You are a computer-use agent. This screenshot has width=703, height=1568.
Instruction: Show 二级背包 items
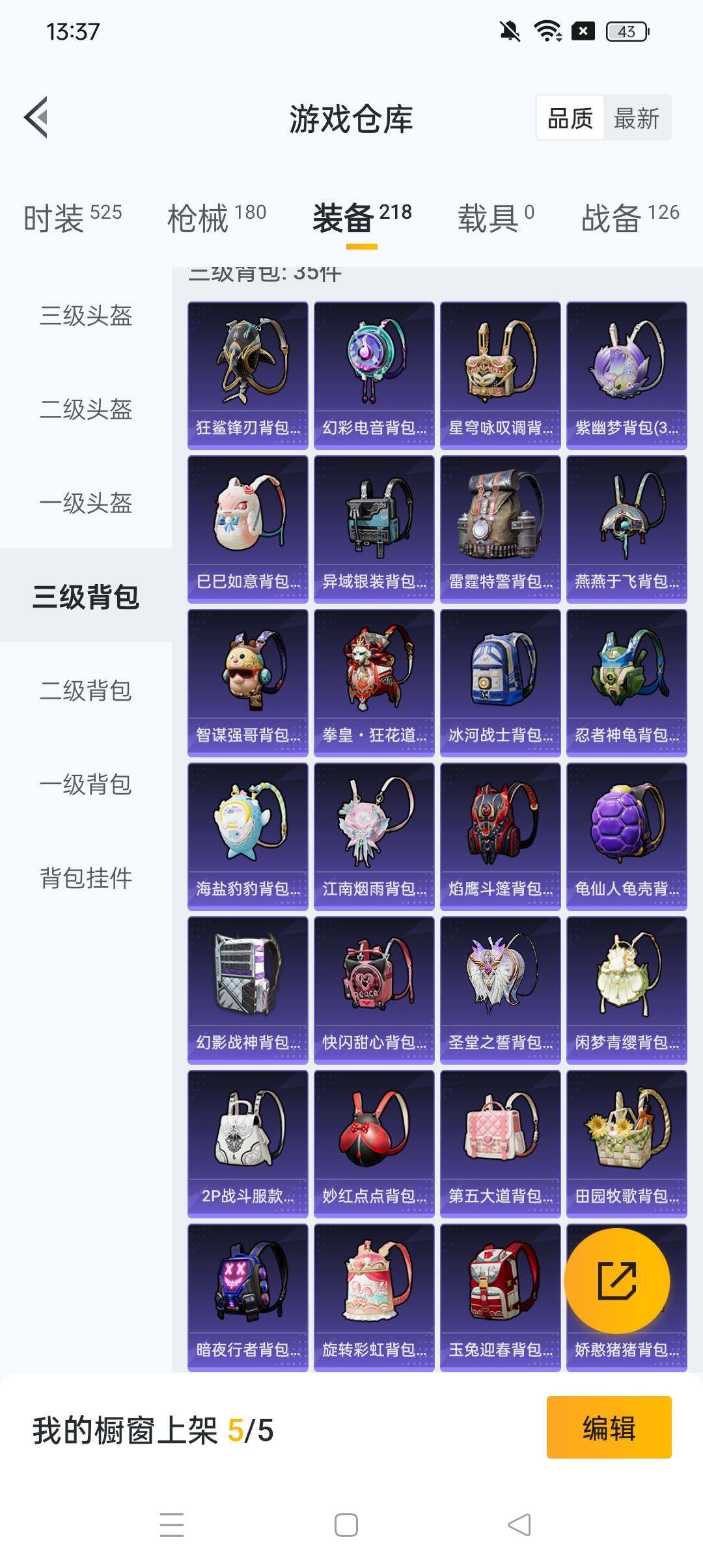[x=86, y=691]
